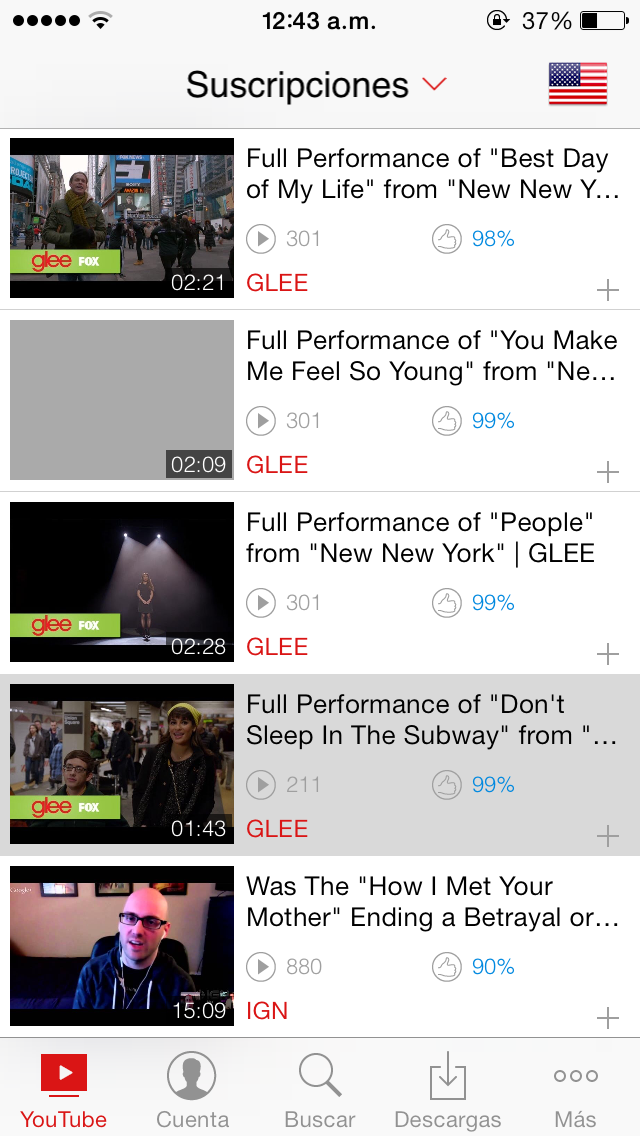This screenshot has width=640, height=1136.
Task: Switch to the YouTube tab
Action: pos(64,1090)
